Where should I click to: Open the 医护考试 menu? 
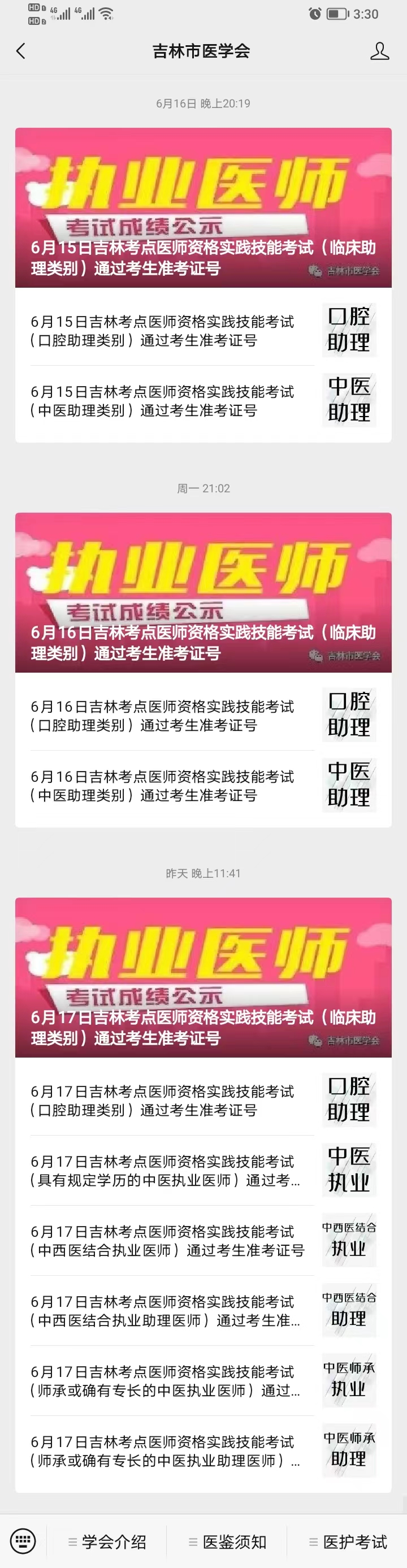348,1541
